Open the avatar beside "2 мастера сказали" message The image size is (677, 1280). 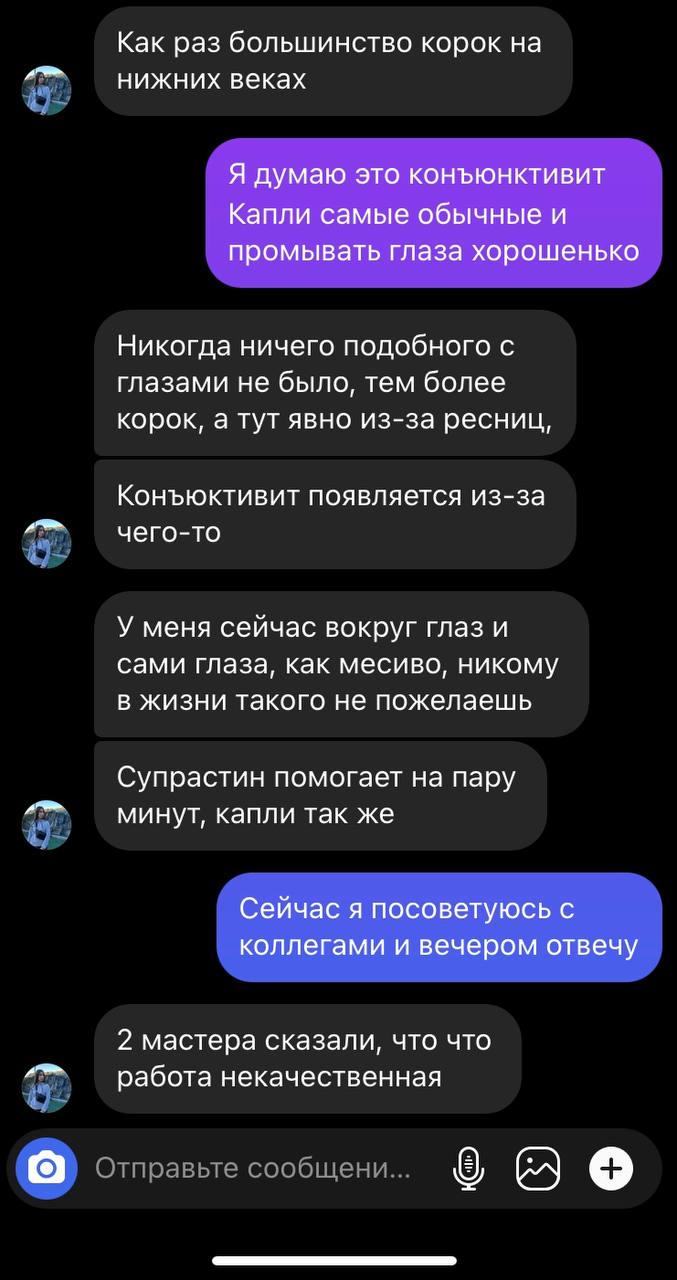coord(47,1088)
